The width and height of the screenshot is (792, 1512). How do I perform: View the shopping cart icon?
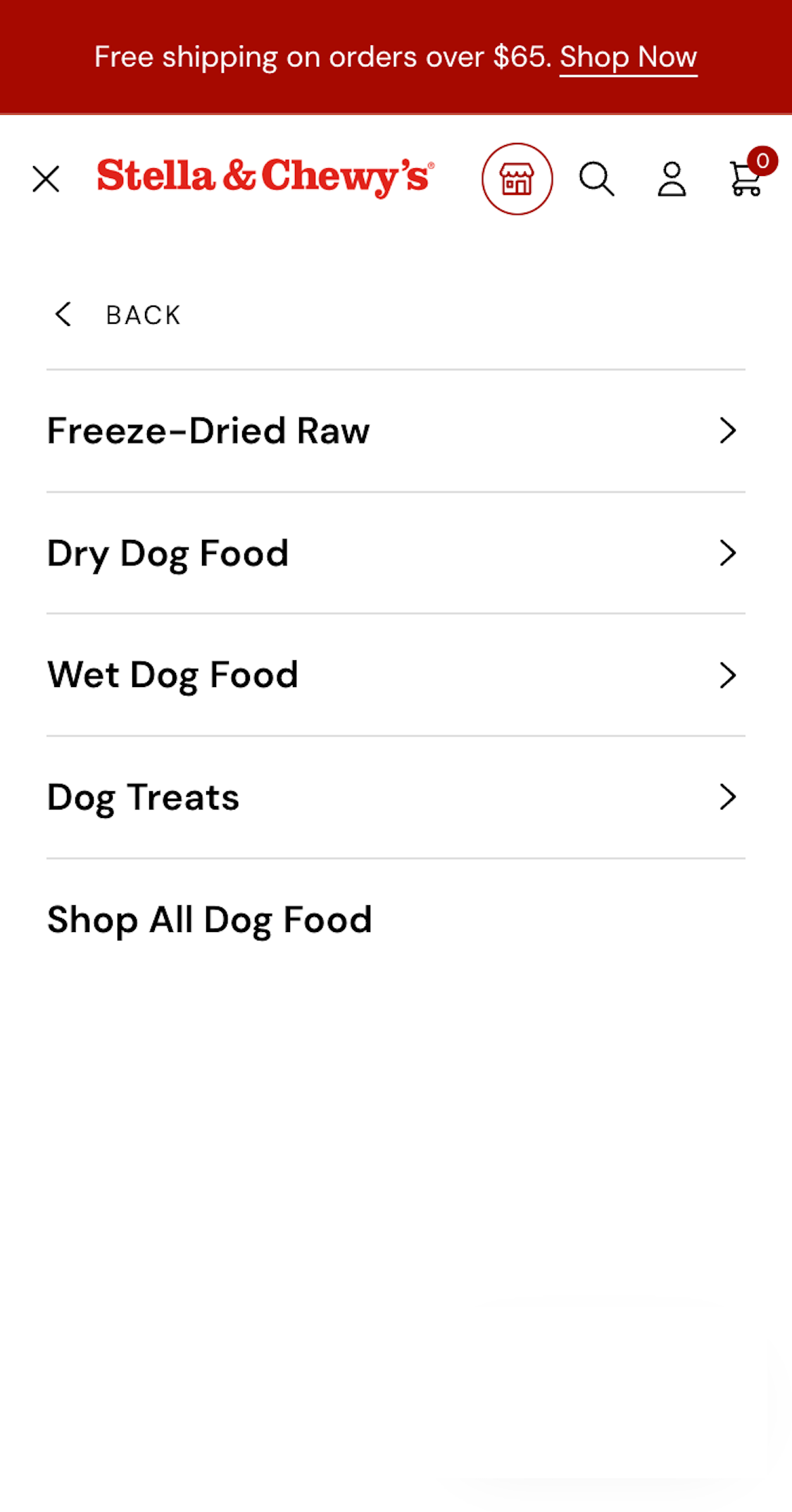pos(745,182)
